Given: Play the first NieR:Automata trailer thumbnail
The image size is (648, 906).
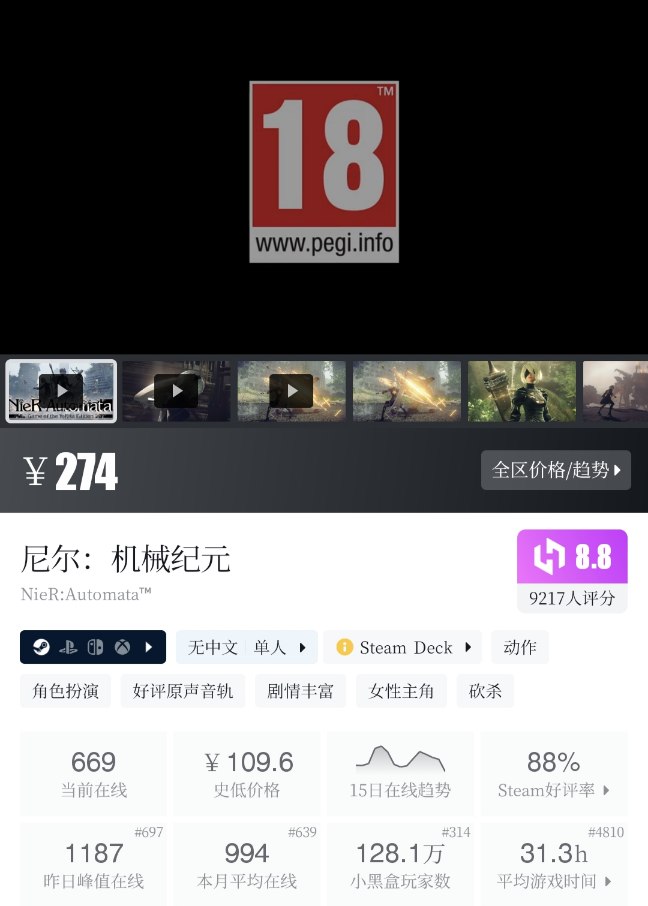Looking at the screenshot, I should click(x=61, y=391).
